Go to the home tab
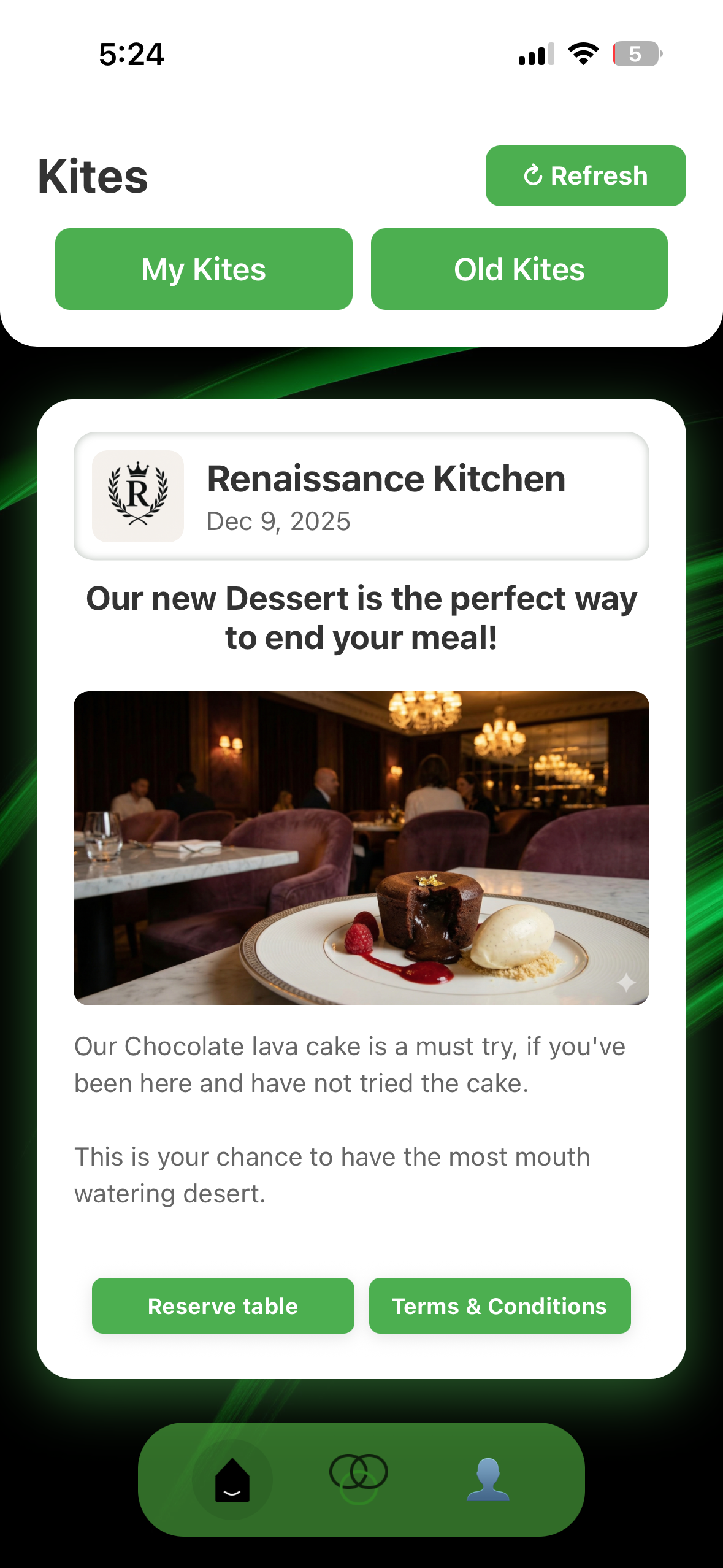This screenshot has height=1568, width=723. point(232,1479)
